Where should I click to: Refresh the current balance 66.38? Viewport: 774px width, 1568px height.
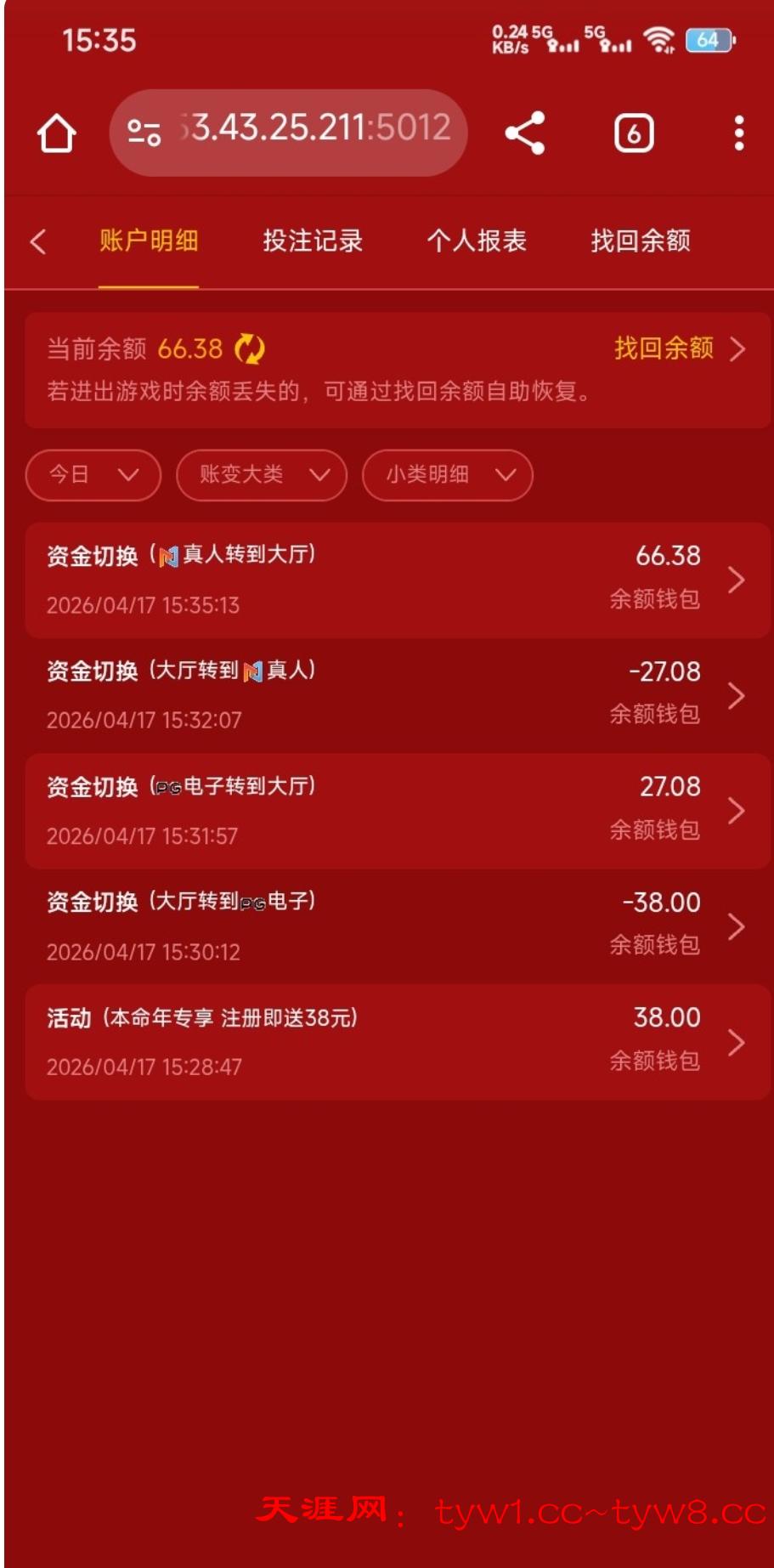coord(250,348)
